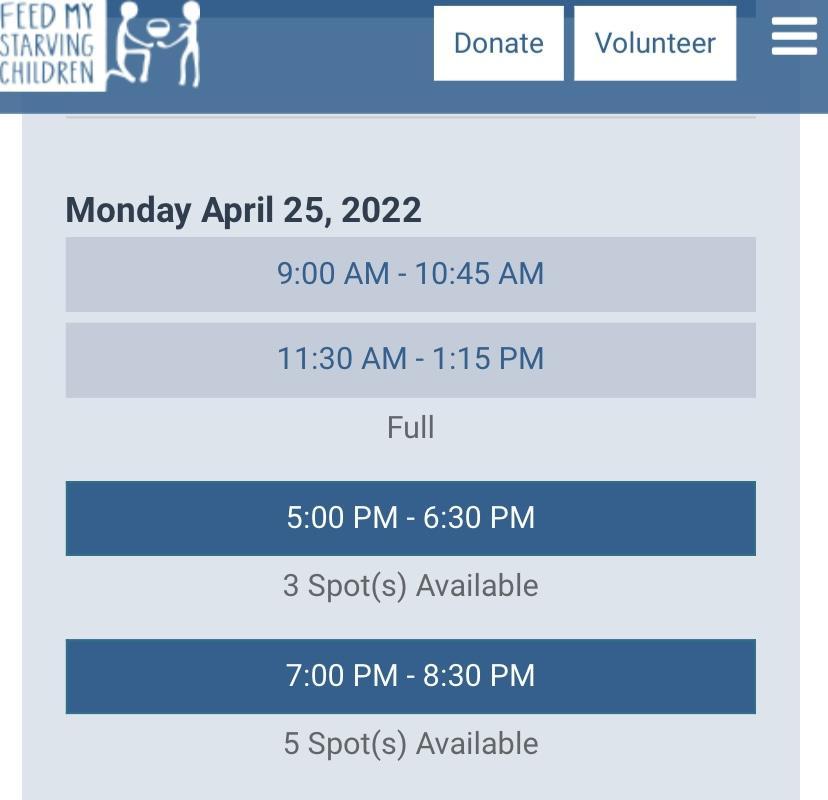This screenshot has height=800, width=828.
Task: Open the hamburger navigation menu
Action: 795,38
